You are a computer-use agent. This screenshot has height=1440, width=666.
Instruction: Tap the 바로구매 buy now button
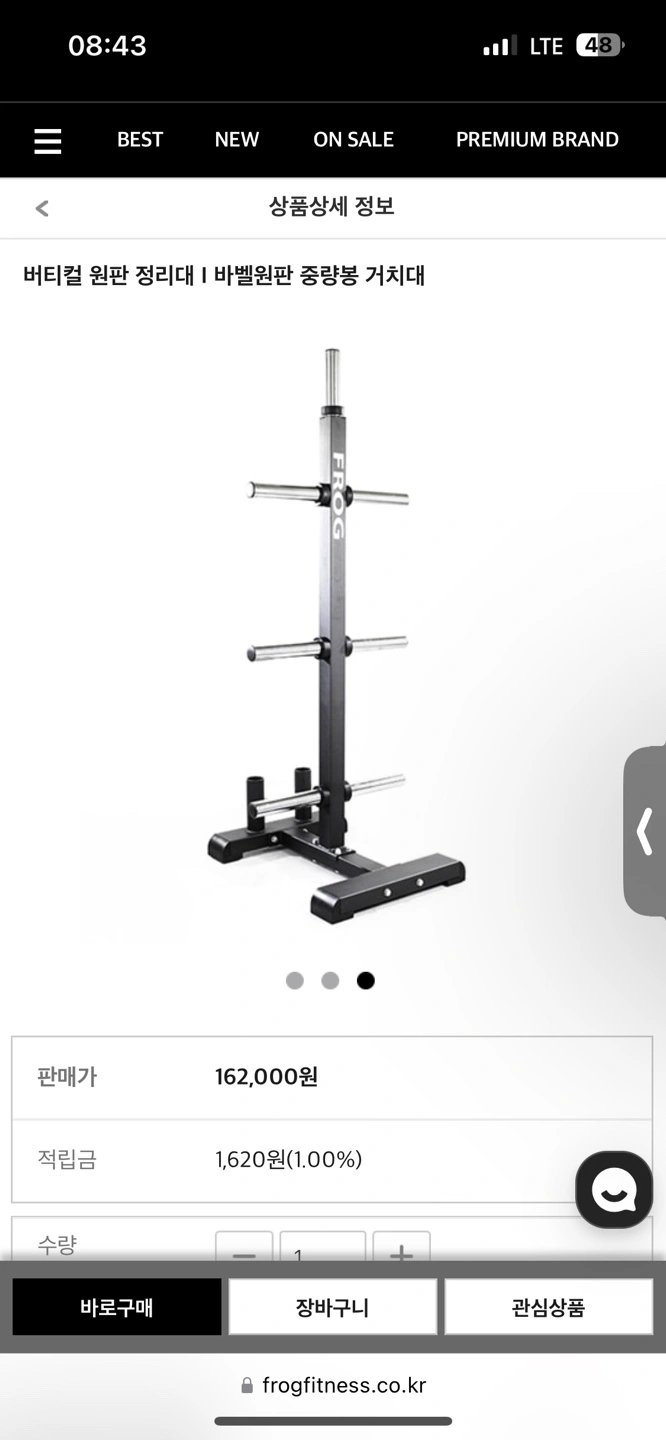117,1306
